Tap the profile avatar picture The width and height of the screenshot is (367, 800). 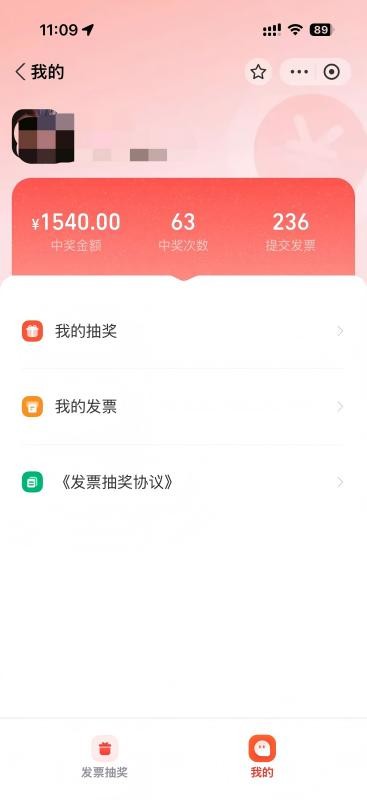tap(43, 136)
